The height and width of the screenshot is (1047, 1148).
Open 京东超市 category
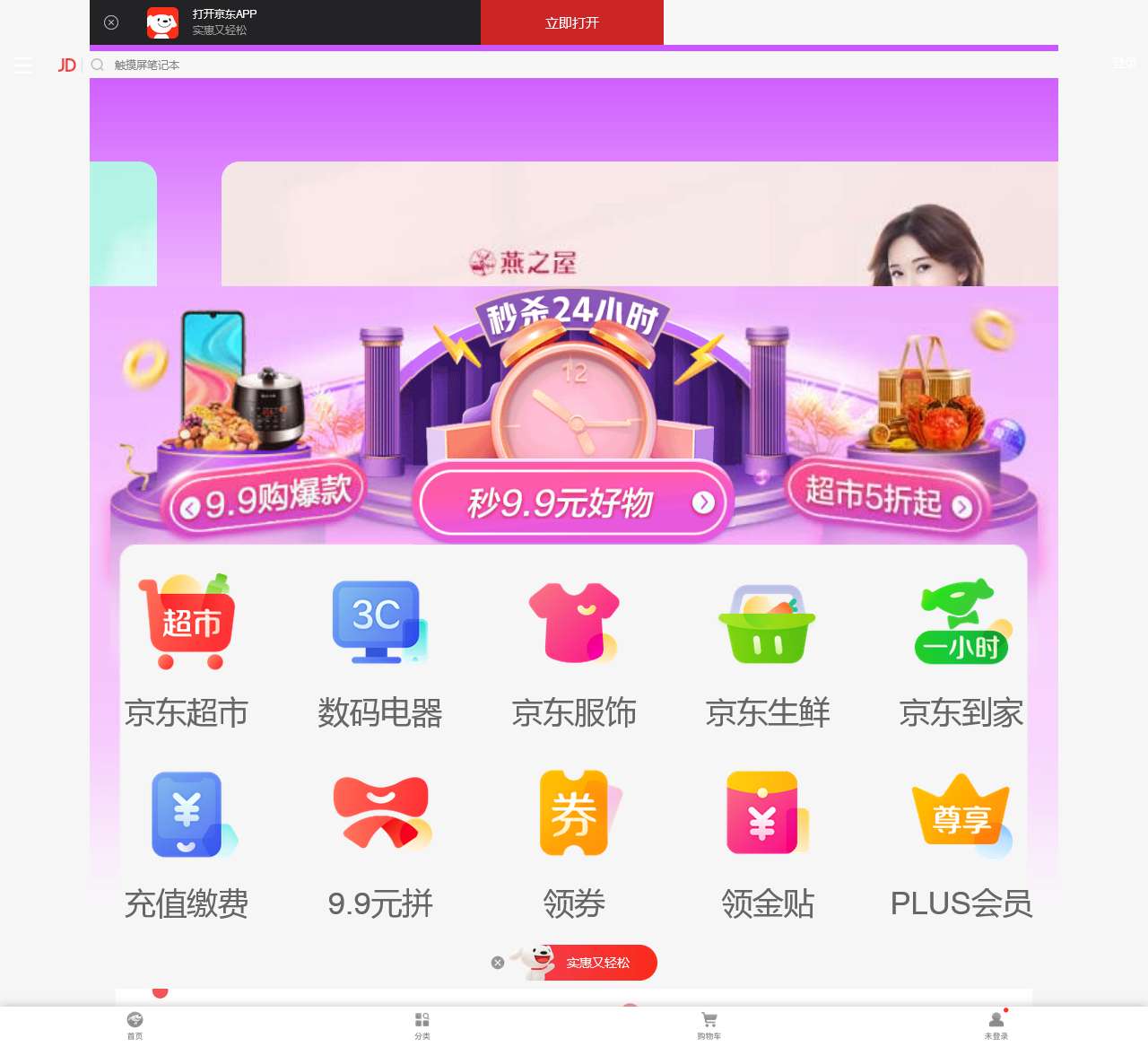click(187, 652)
